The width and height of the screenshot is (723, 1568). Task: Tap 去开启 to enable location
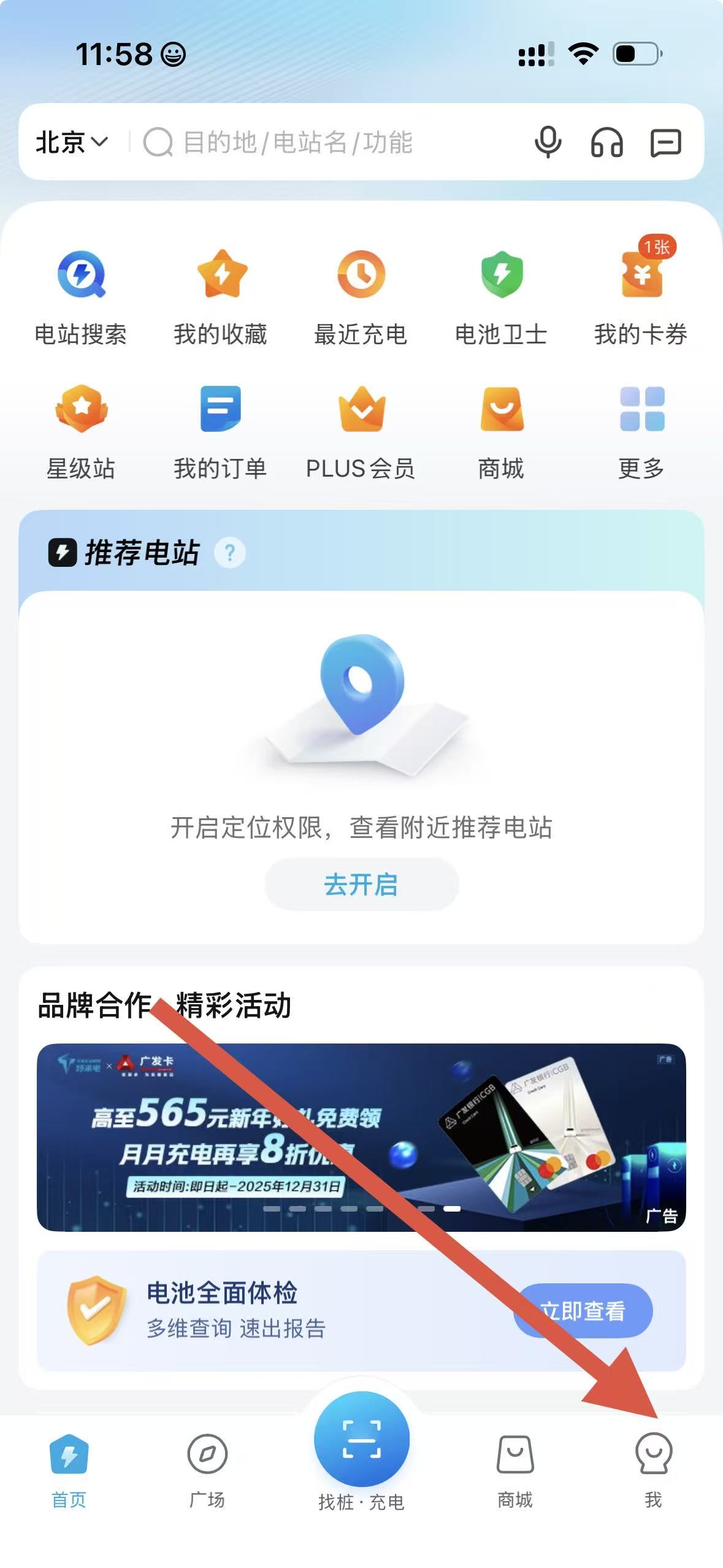pyautogui.click(x=361, y=884)
